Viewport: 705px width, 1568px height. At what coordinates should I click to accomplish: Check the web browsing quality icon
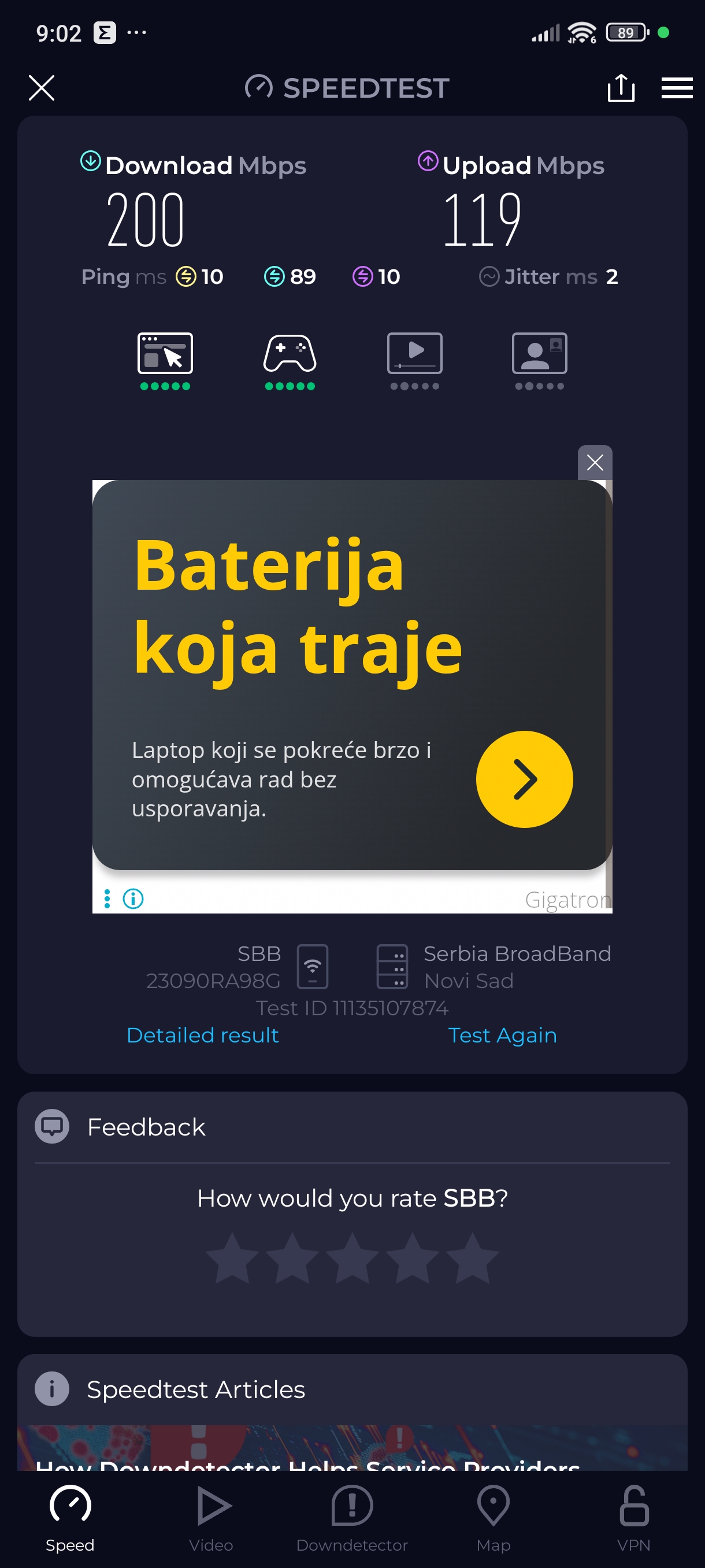click(165, 354)
